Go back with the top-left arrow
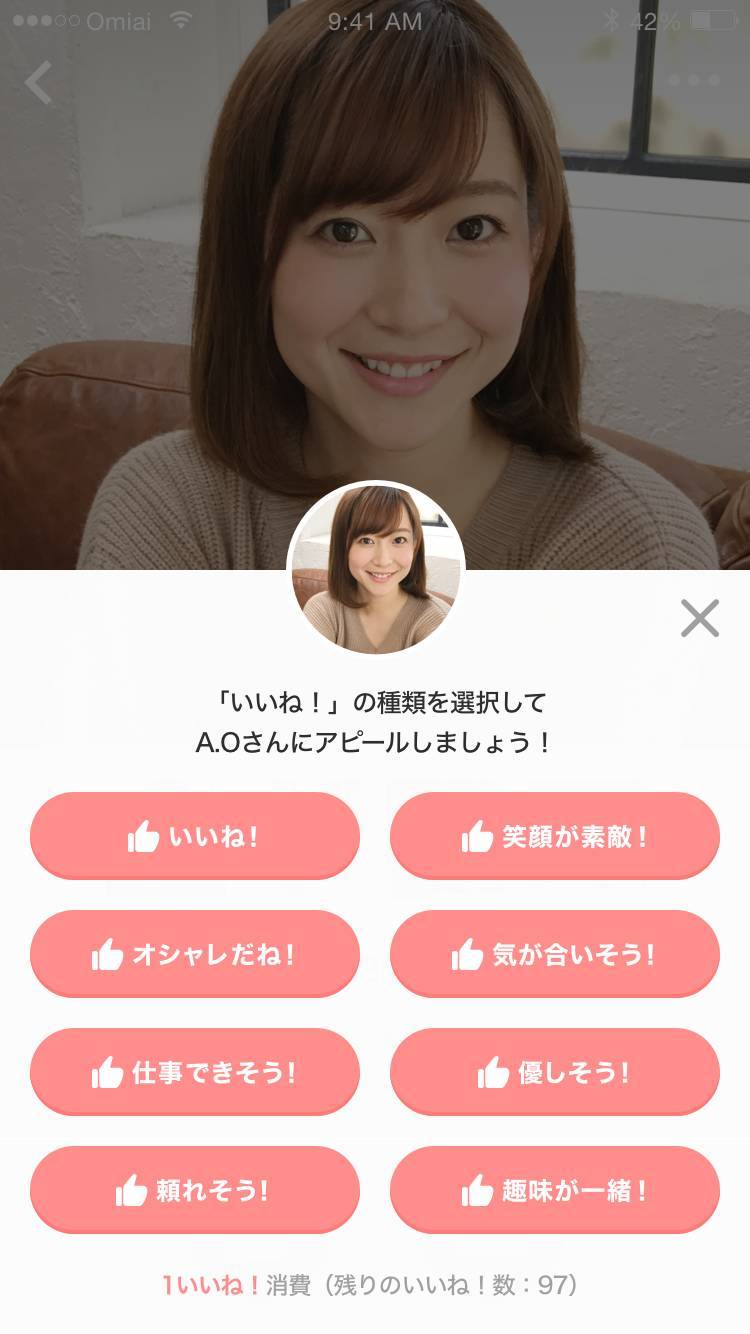This screenshot has width=750, height=1334. tap(38, 83)
